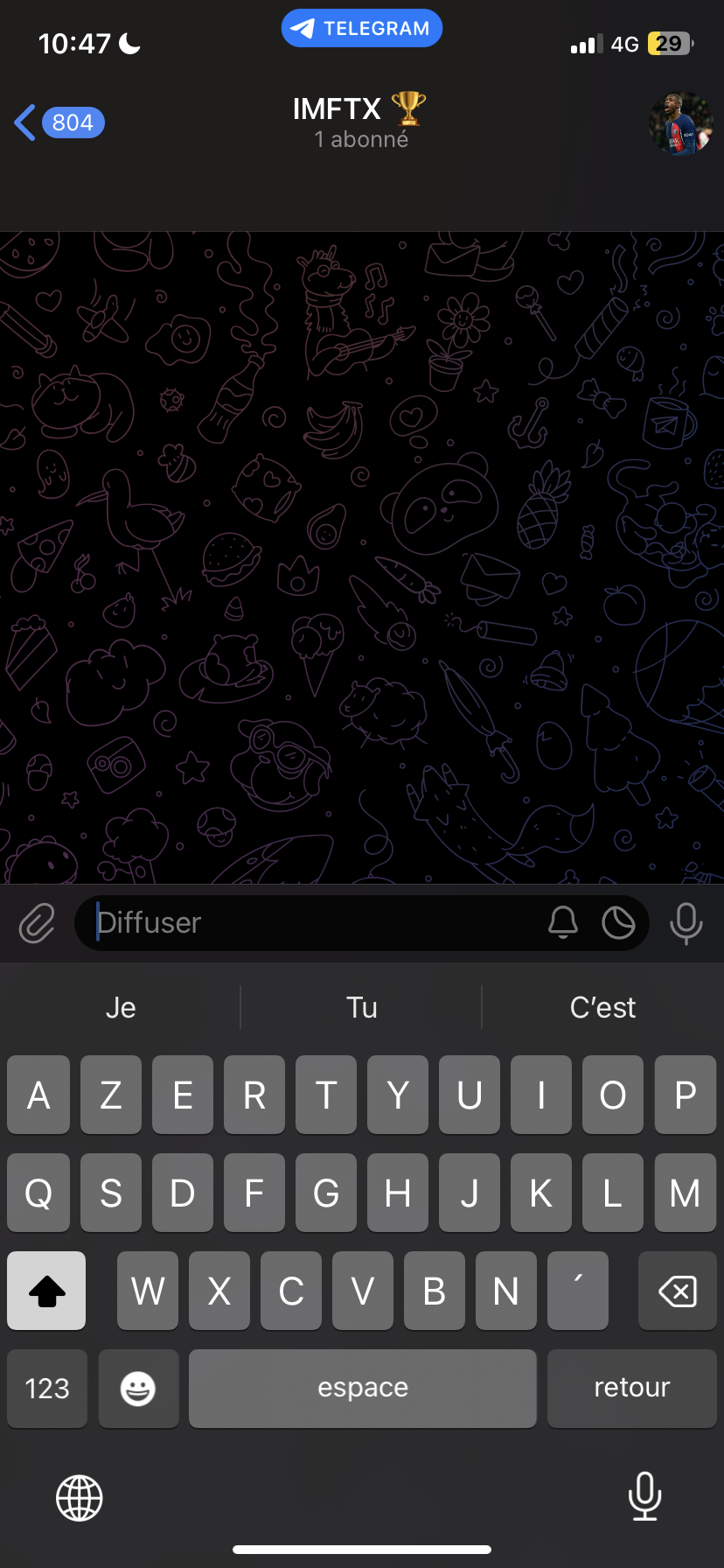Tap the 'Diffuser' message input field
Image resolution: width=724 pixels, height=1568 pixels.
click(306, 922)
